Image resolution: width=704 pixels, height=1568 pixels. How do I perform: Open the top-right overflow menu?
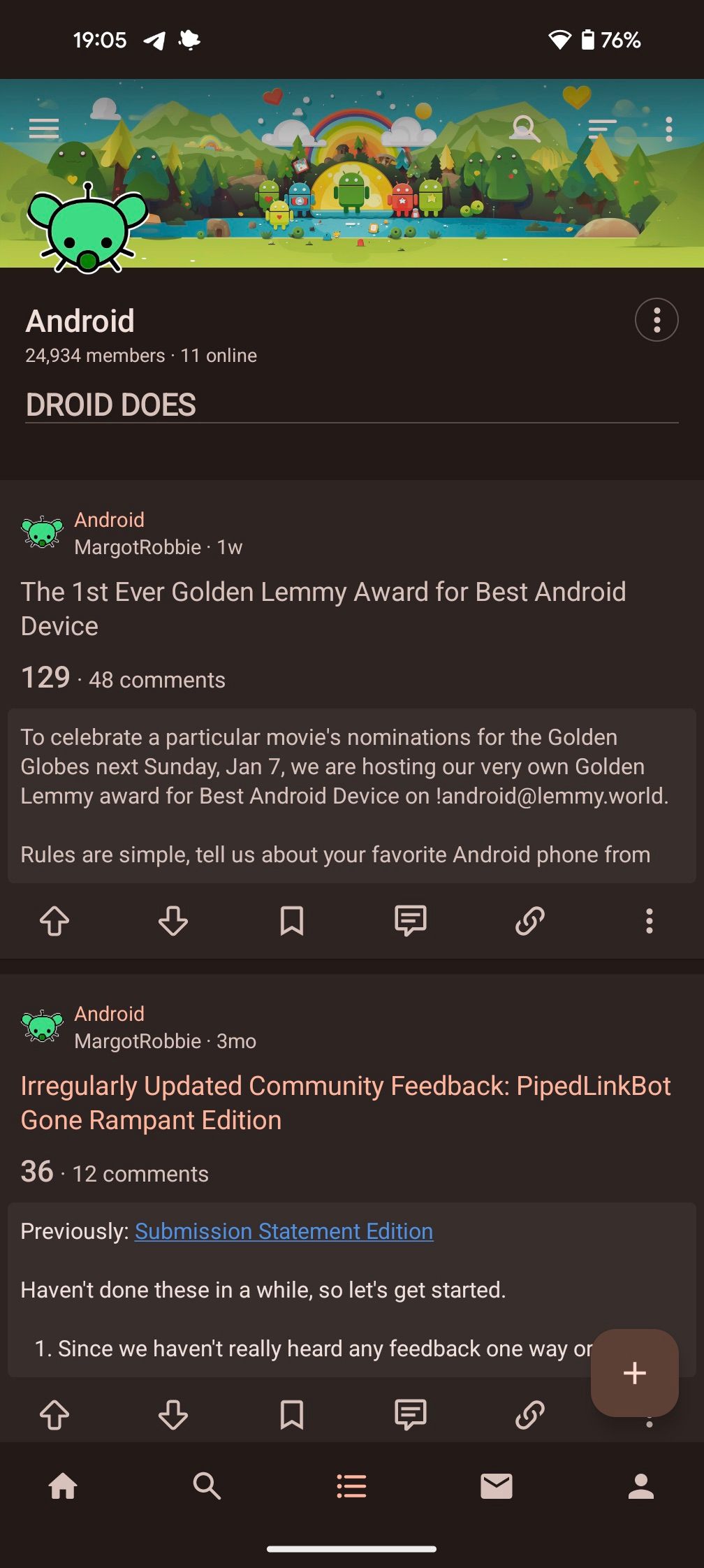tap(670, 129)
